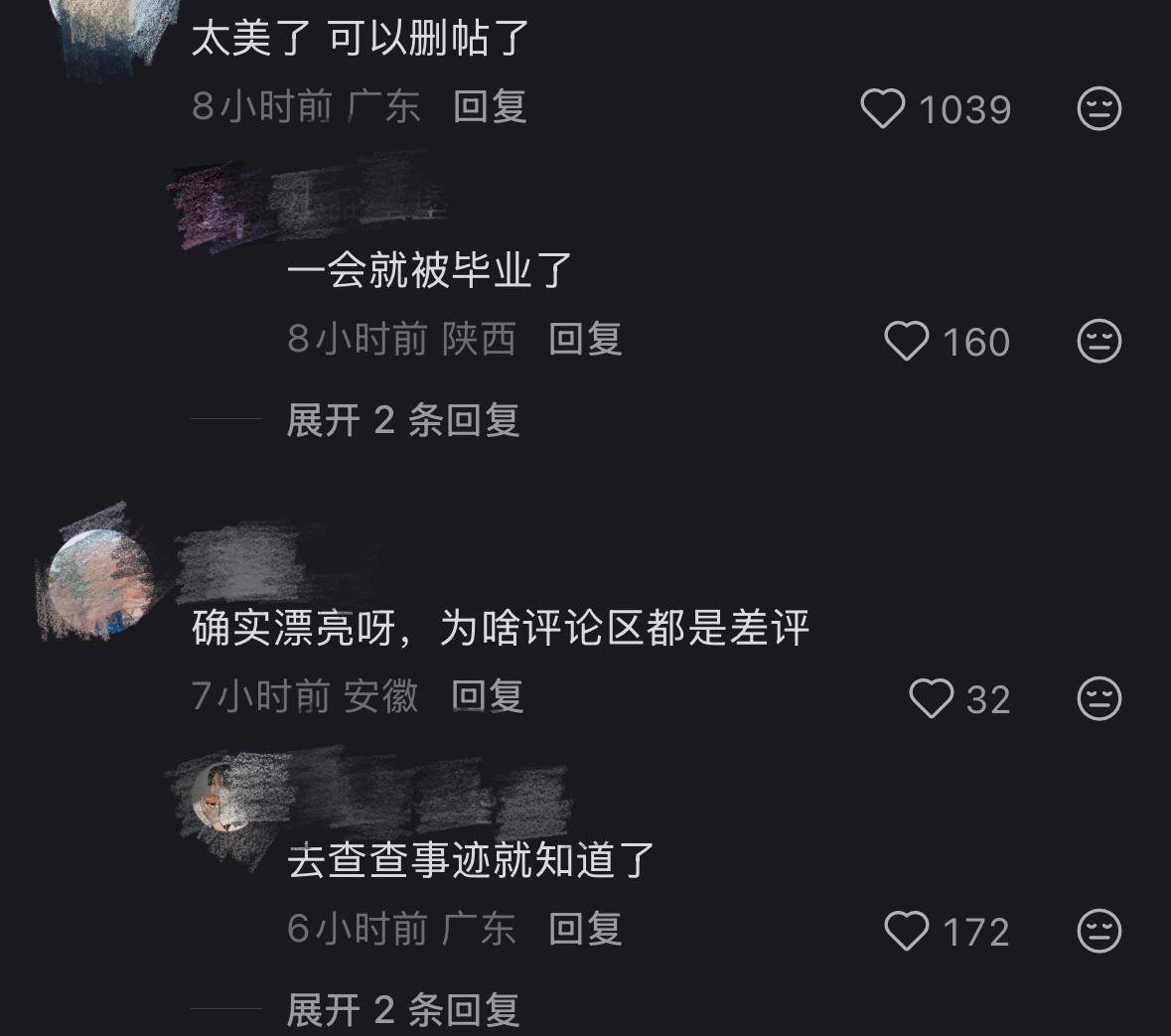Dislike the reply '一会就被毕业了'
The width and height of the screenshot is (1171, 1036).
[1098, 341]
